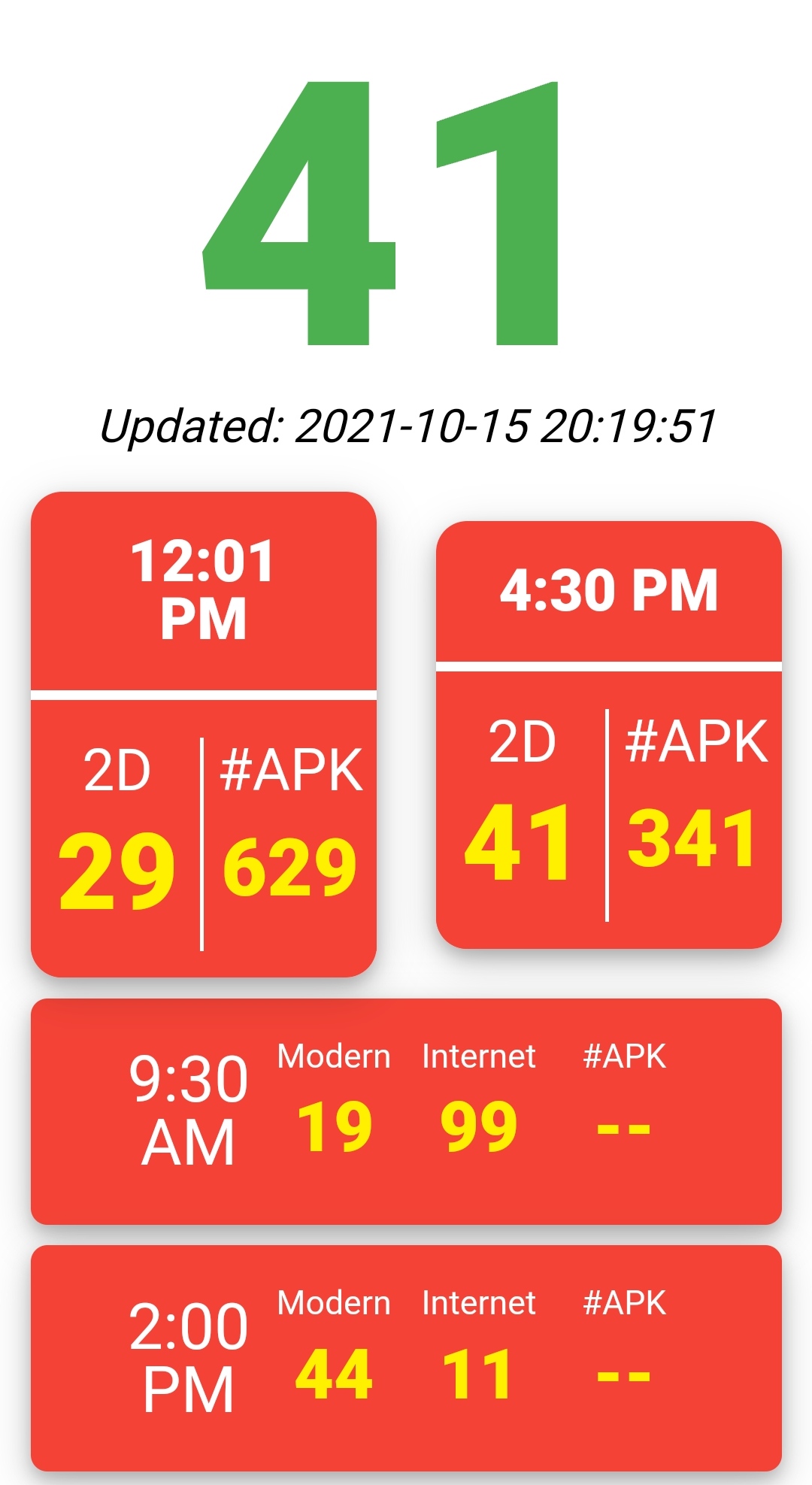The image size is (812, 1485).
Task: Open the 4:30 PM result card
Action: pyautogui.click(x=609, y=735)
